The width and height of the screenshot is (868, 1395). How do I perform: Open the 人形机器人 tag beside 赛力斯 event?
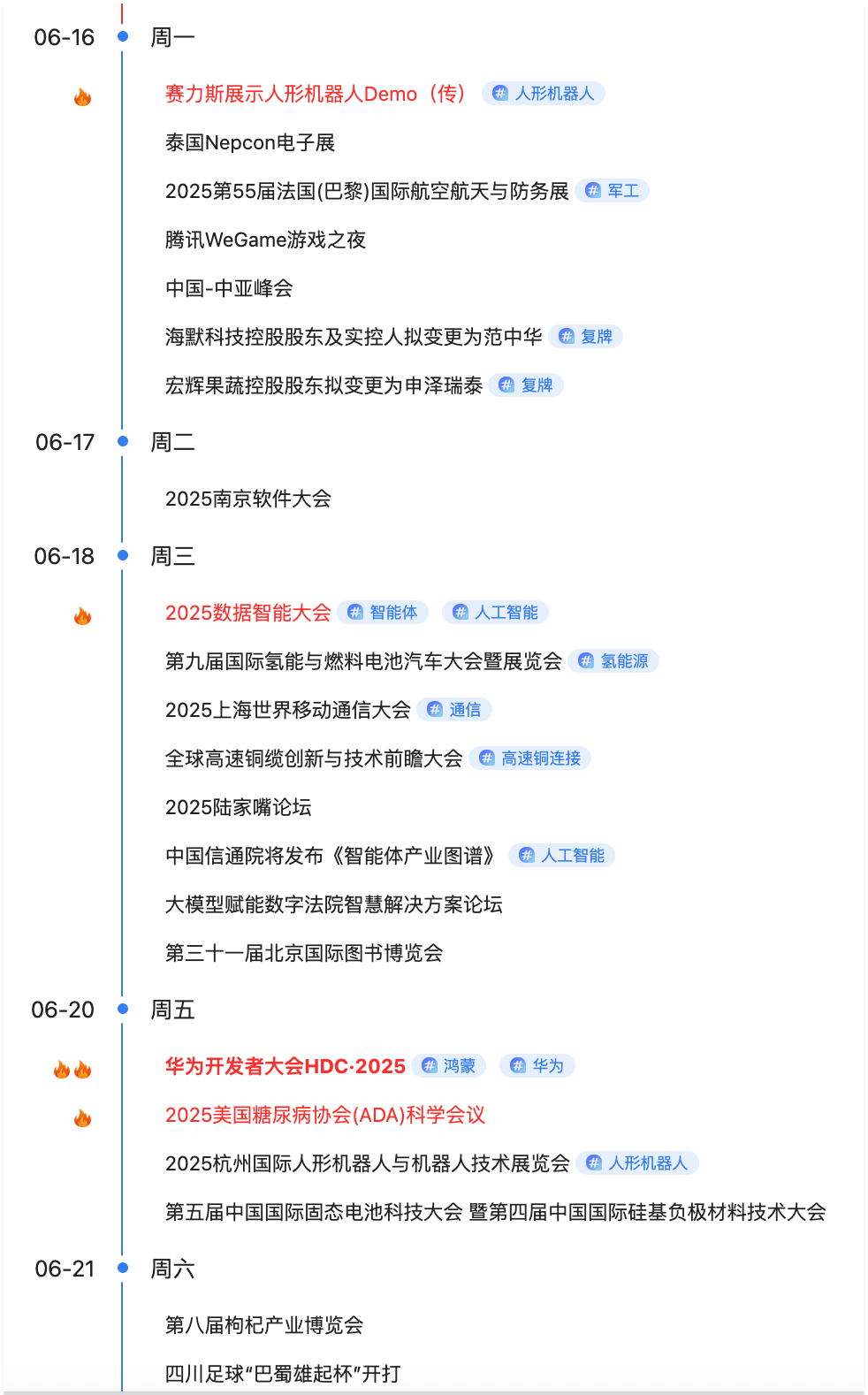pyautogui.click(x=544, y=94)
